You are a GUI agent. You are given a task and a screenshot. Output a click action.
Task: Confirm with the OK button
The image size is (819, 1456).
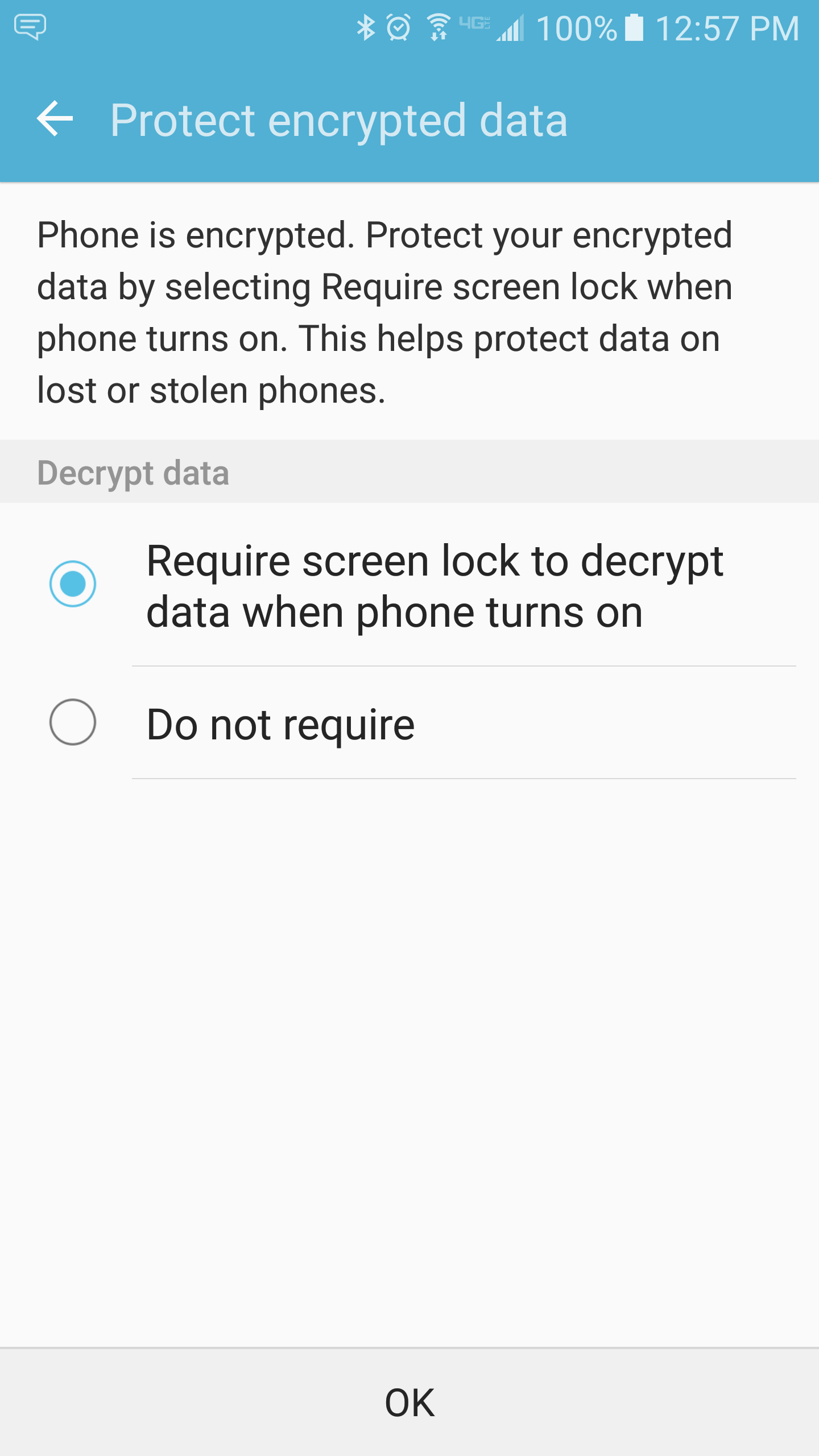point(409,1403)
